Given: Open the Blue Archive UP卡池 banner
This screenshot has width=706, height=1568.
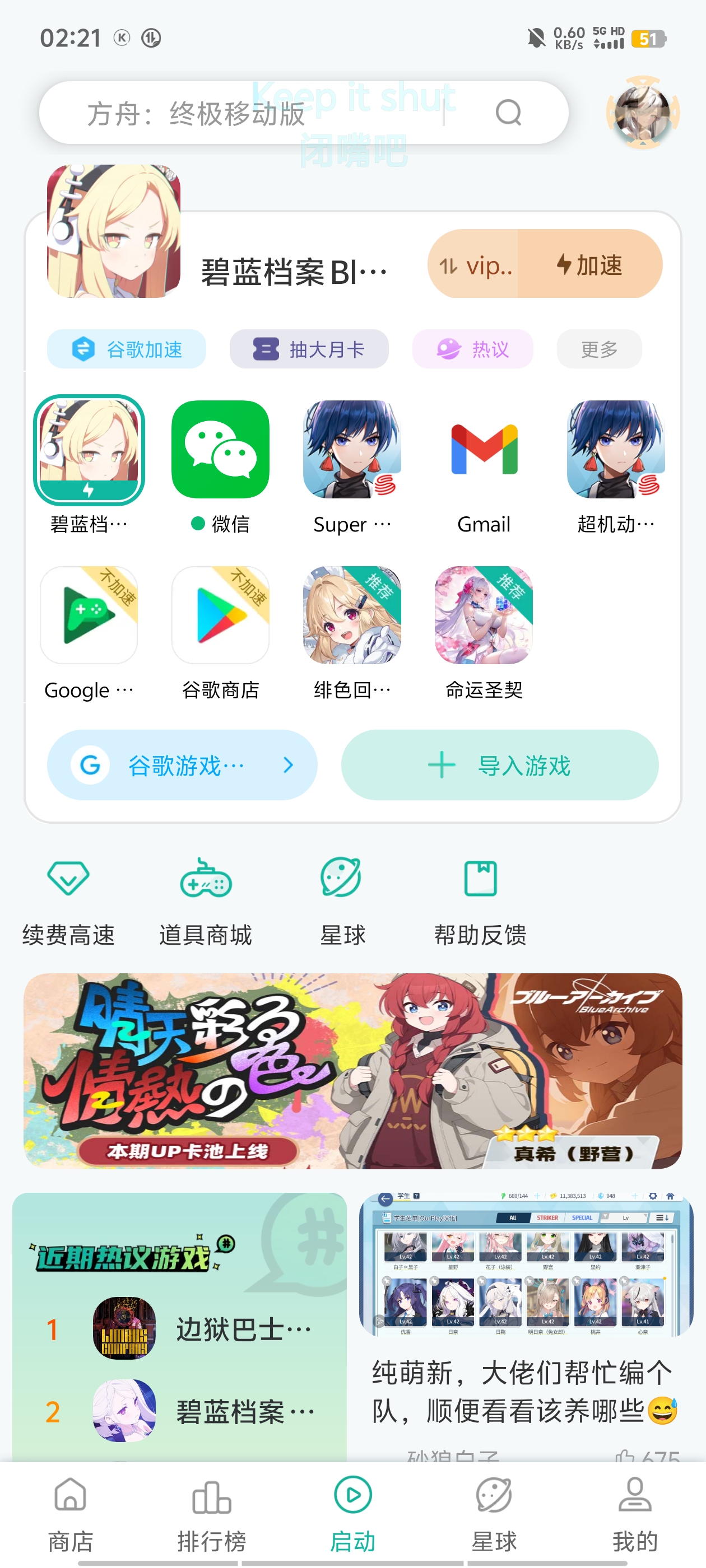Looking at the screenshot, I should pyautogui.click(x=352, y=1071).
